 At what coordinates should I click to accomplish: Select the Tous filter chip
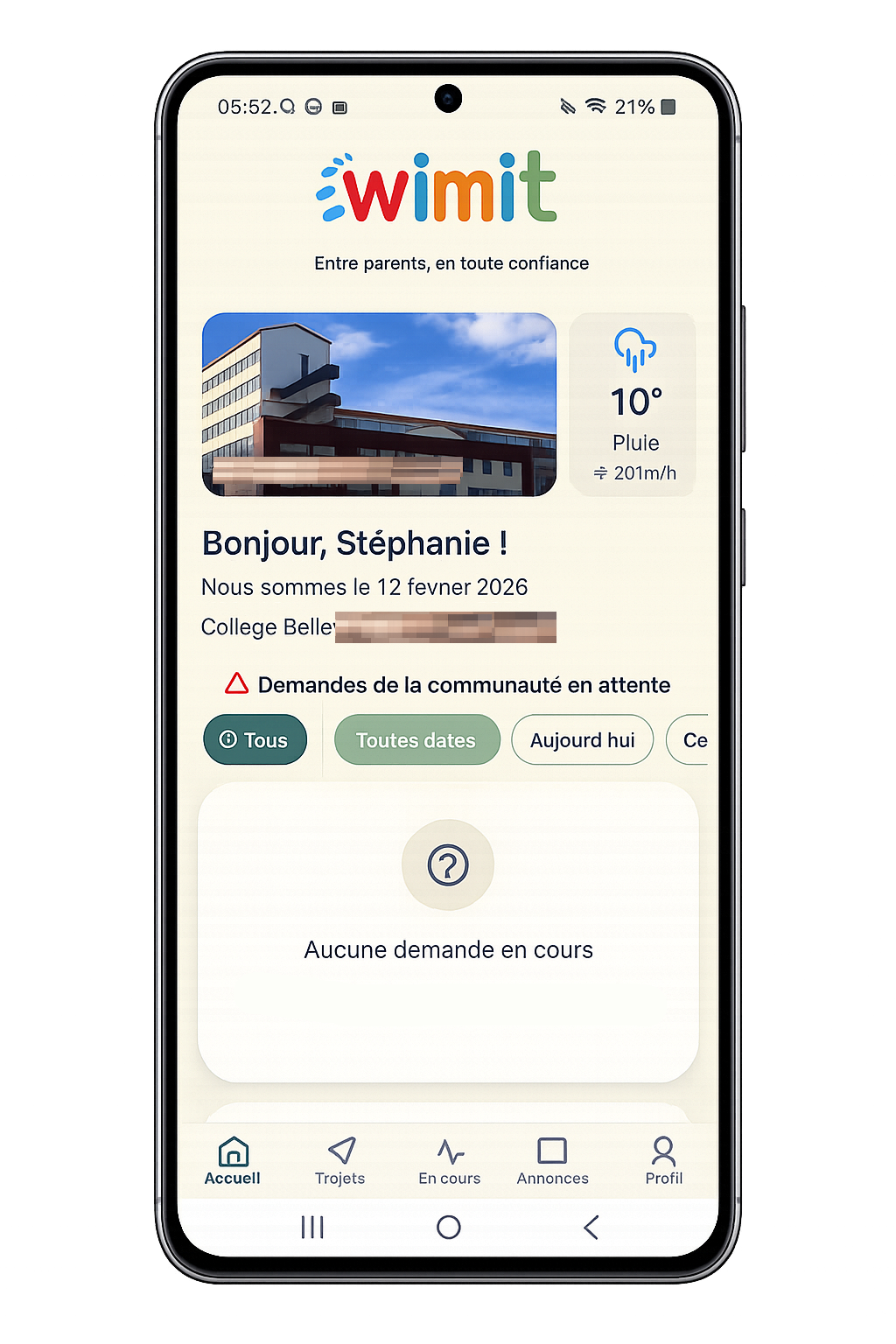coord(255,740)
